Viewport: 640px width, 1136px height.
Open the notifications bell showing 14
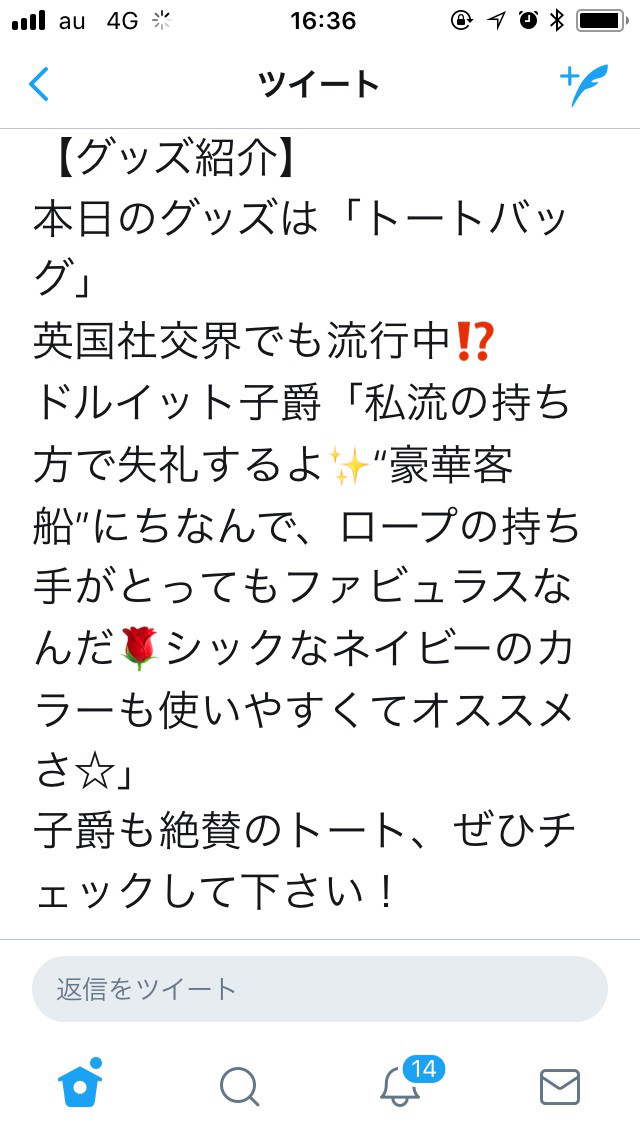402,1086
